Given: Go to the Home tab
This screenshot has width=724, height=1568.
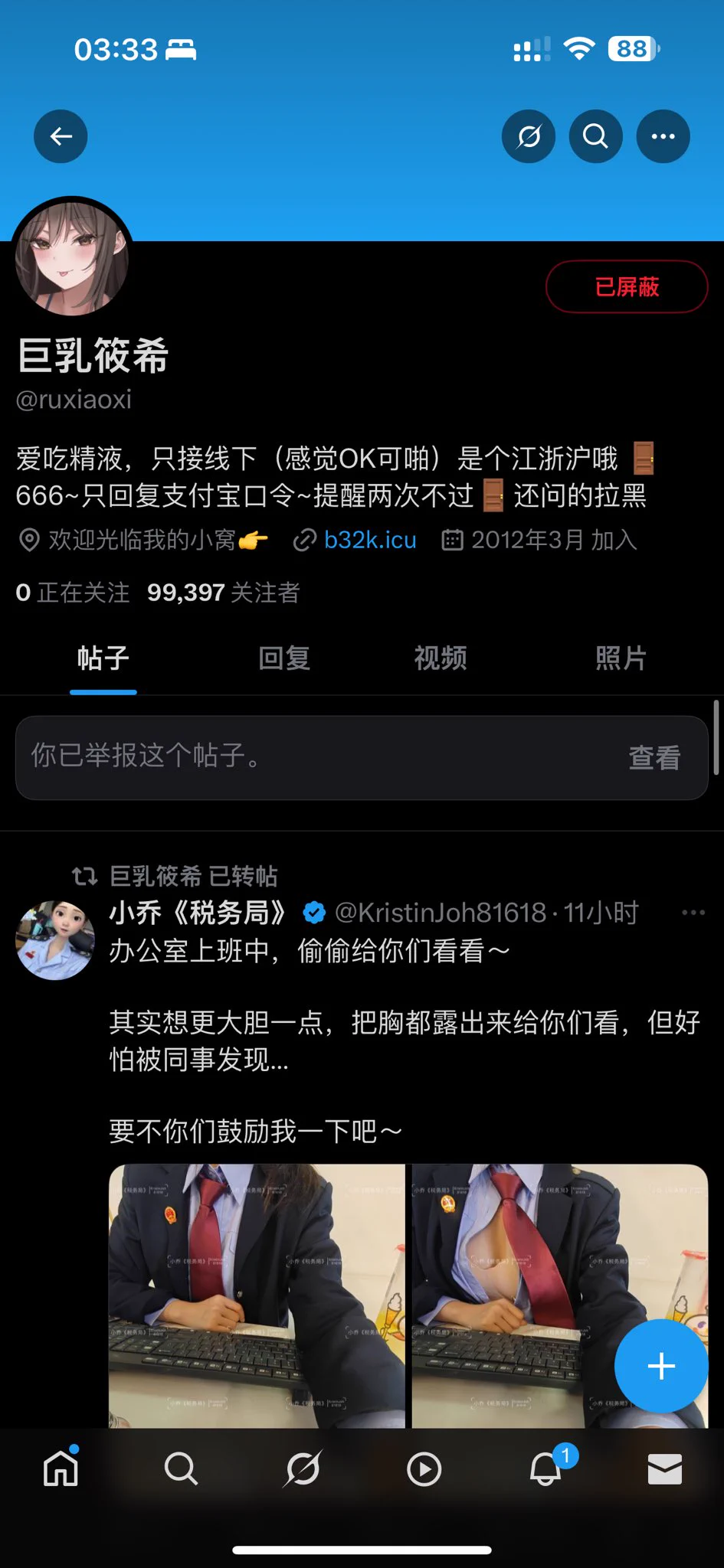Looking at the screenshot, I should tap(61, 1468).
